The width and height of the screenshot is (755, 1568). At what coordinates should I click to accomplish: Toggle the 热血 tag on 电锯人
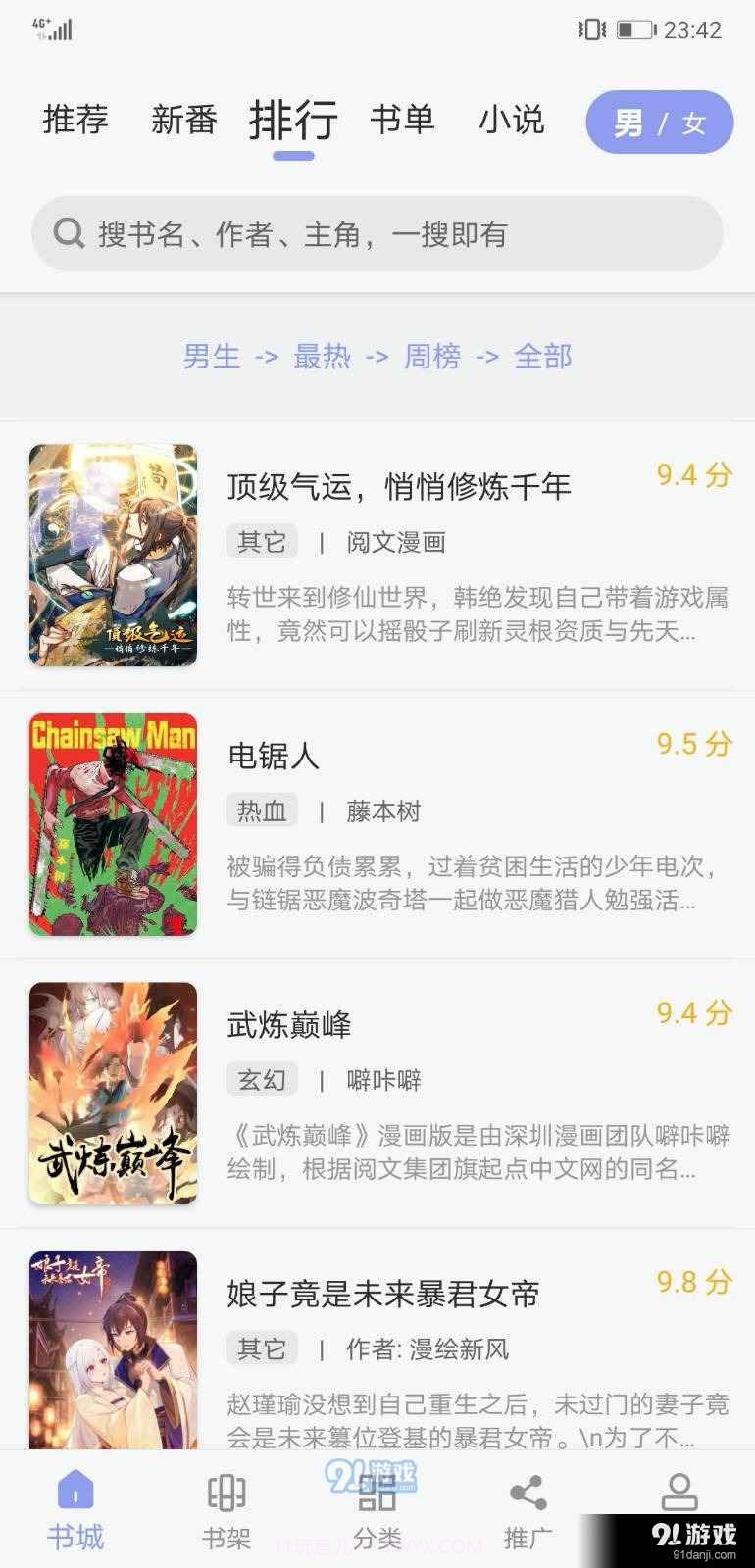click(262, 810)
